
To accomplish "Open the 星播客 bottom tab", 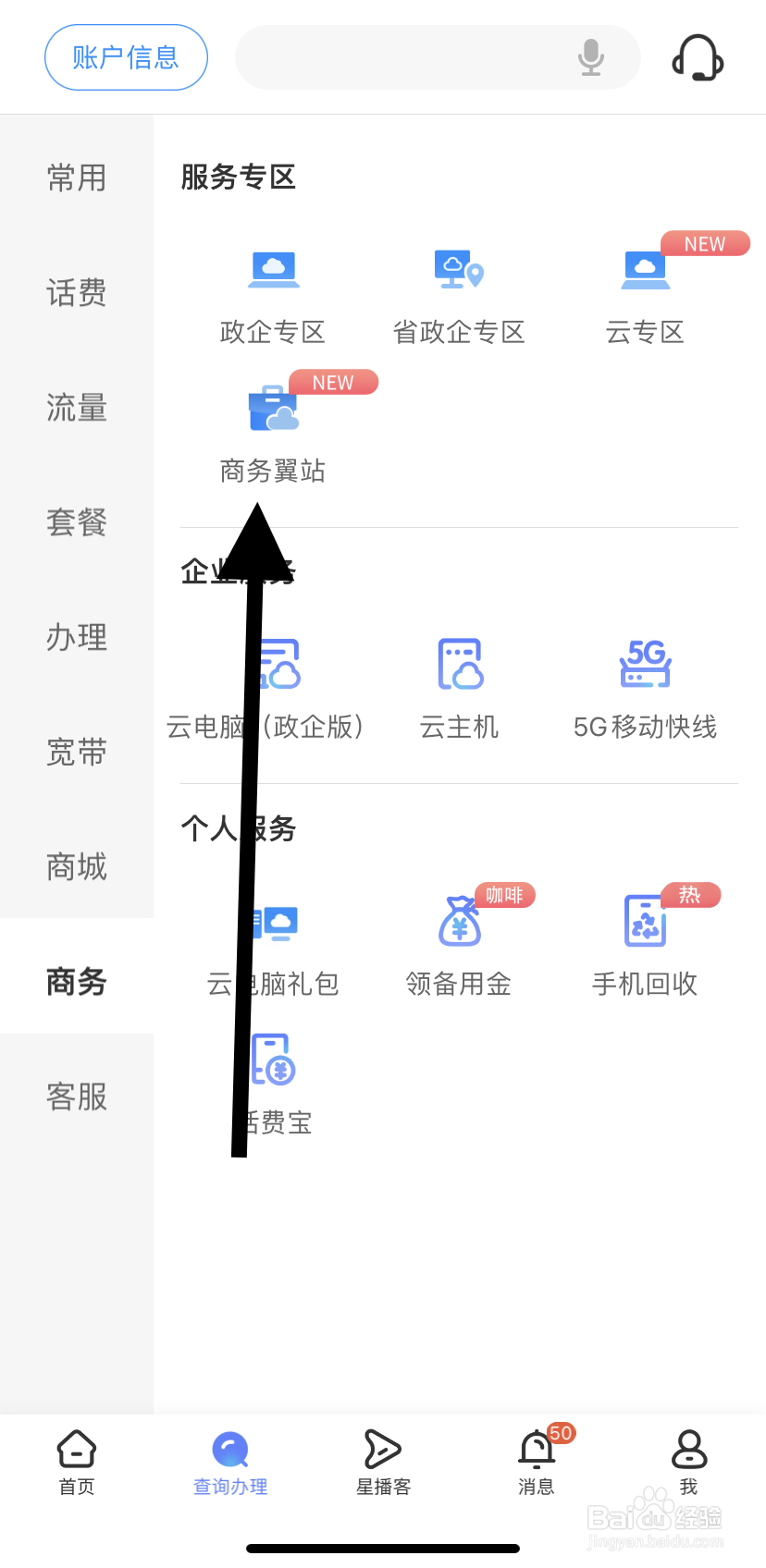I will click(383, 1461).
